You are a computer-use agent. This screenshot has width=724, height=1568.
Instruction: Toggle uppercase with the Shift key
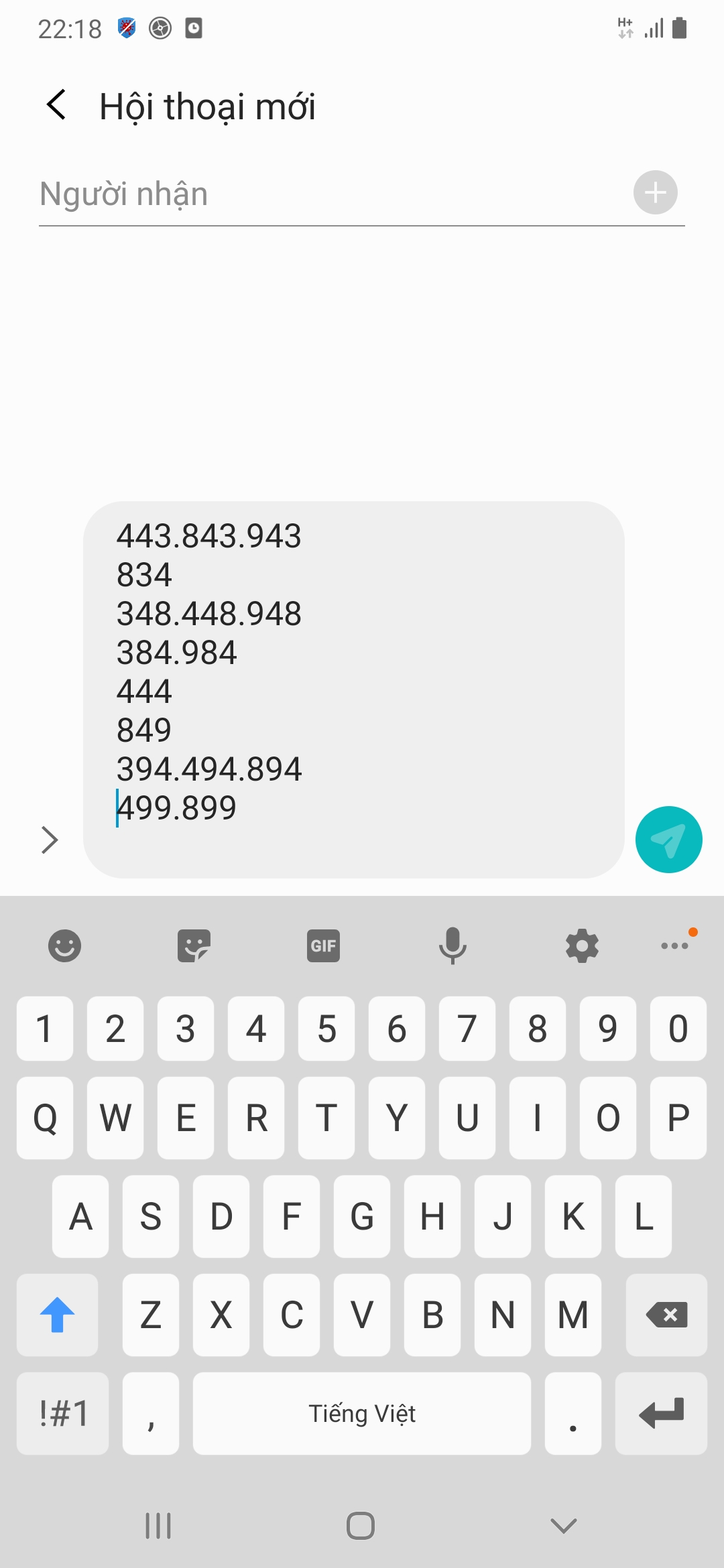57,1315
